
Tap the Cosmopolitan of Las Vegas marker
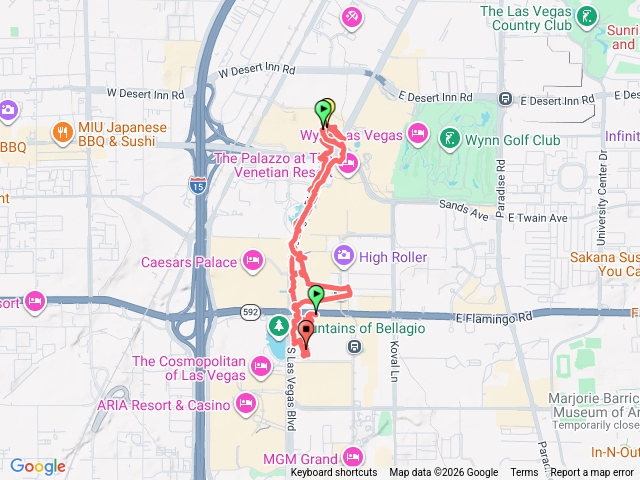click(261, 368)
